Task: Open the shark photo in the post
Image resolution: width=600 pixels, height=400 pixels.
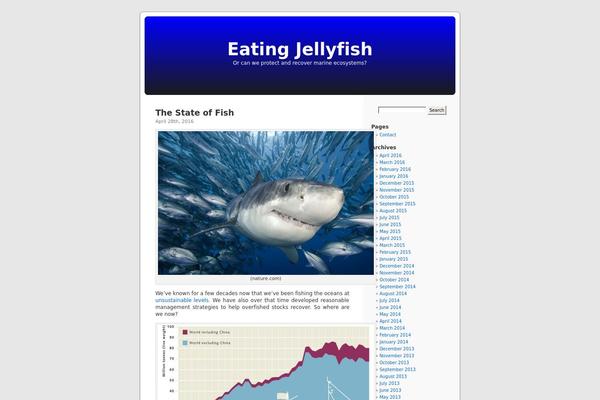Action: coord(265,203)
